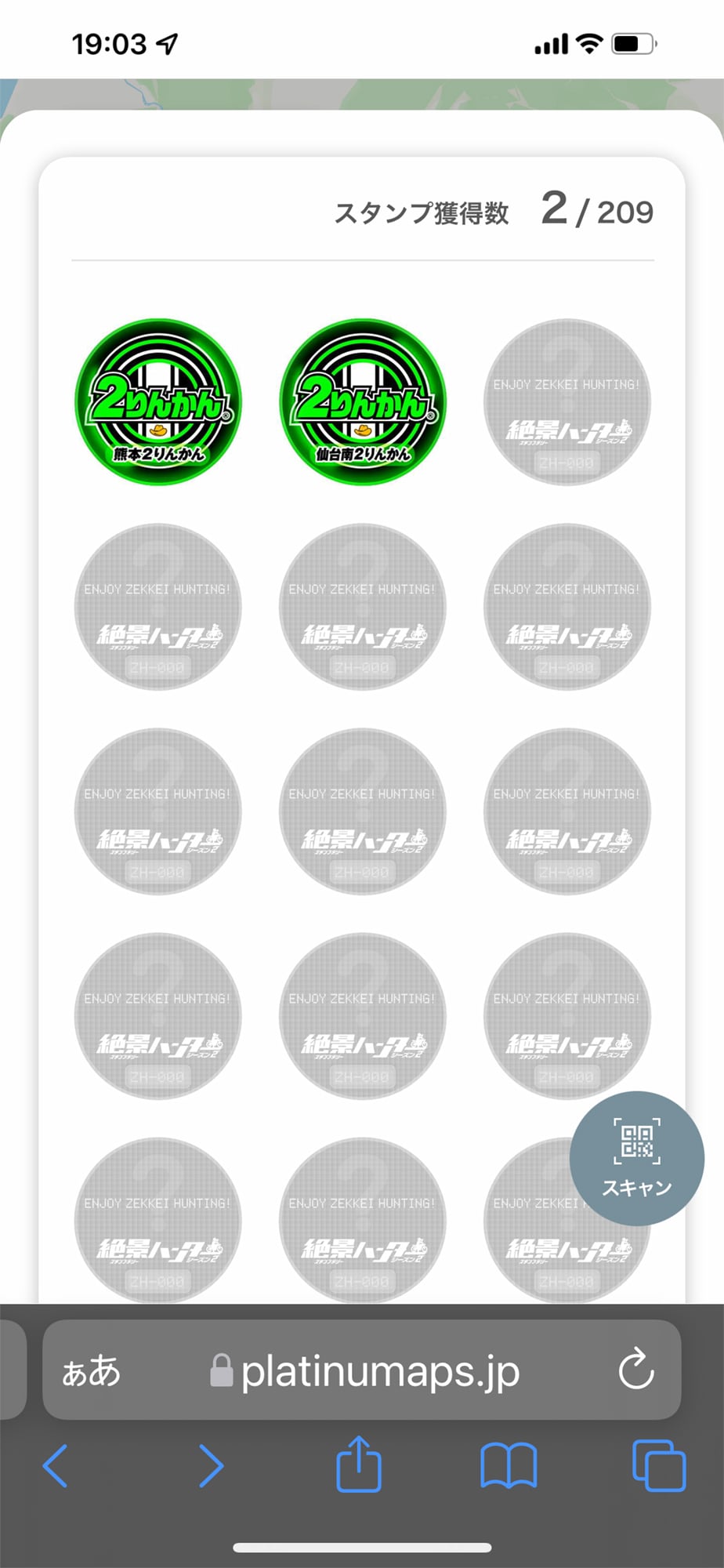The image size is (724, 1568).
Task: Open the 仙台南2りんかん stamp
Action: [x=363, y=402]
